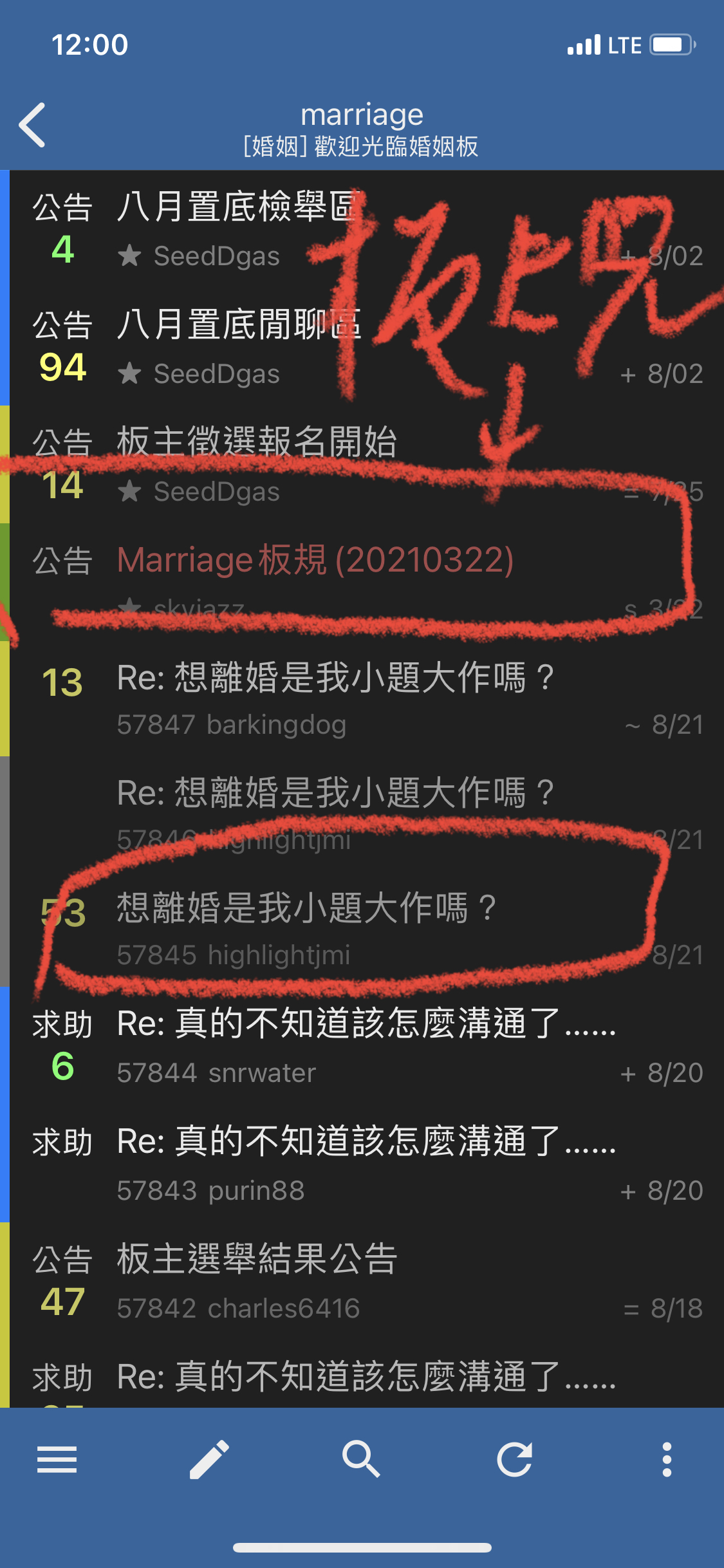Open announcement 板主徵選報名開始
724x1568 pixels.
[x=367, y=465]
